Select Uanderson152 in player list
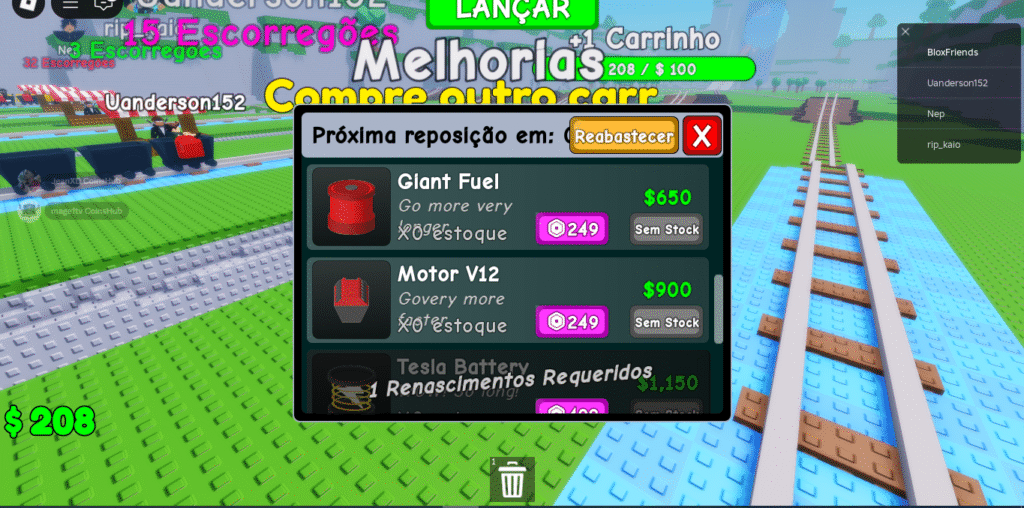The image size is (1024, 508). click(957, 83)
